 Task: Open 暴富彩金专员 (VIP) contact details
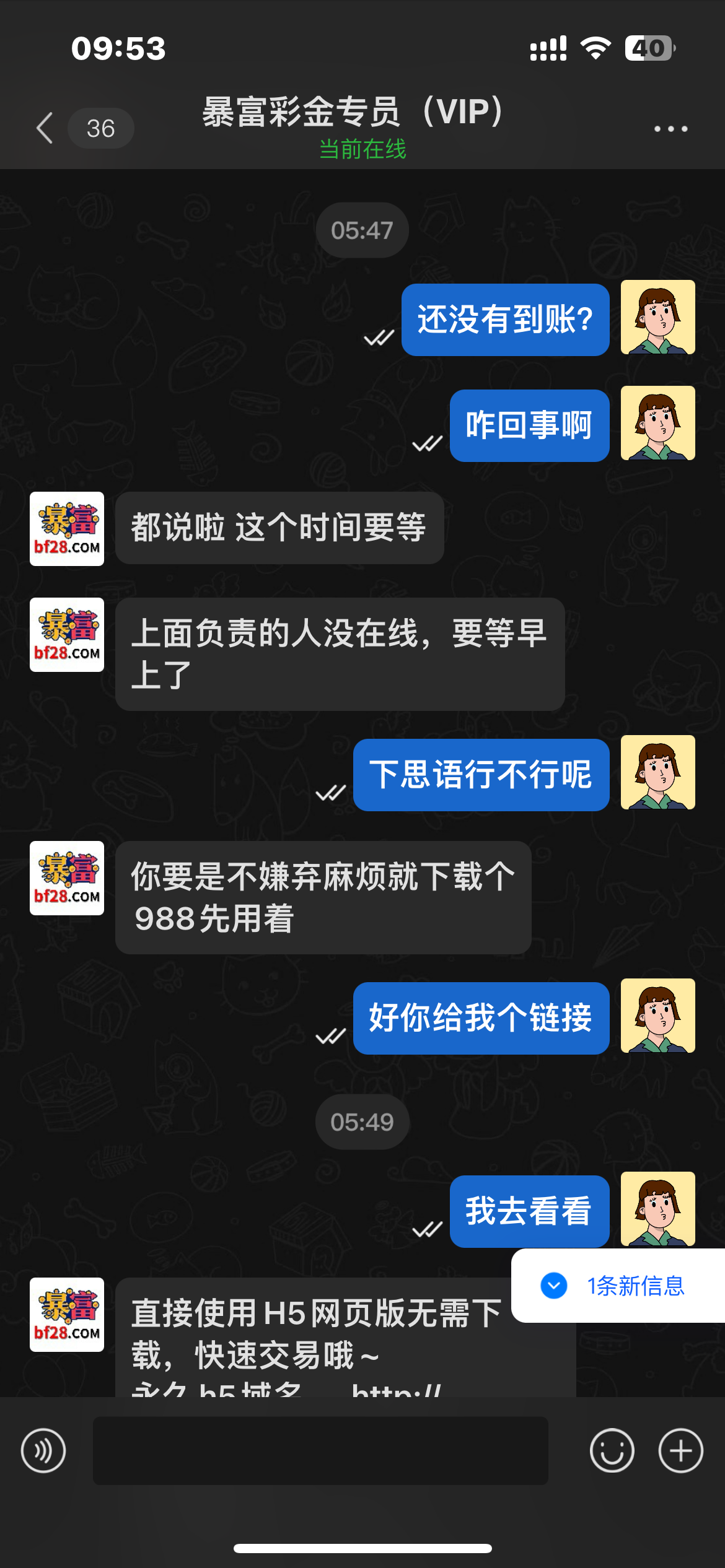(x=353, y=113)
